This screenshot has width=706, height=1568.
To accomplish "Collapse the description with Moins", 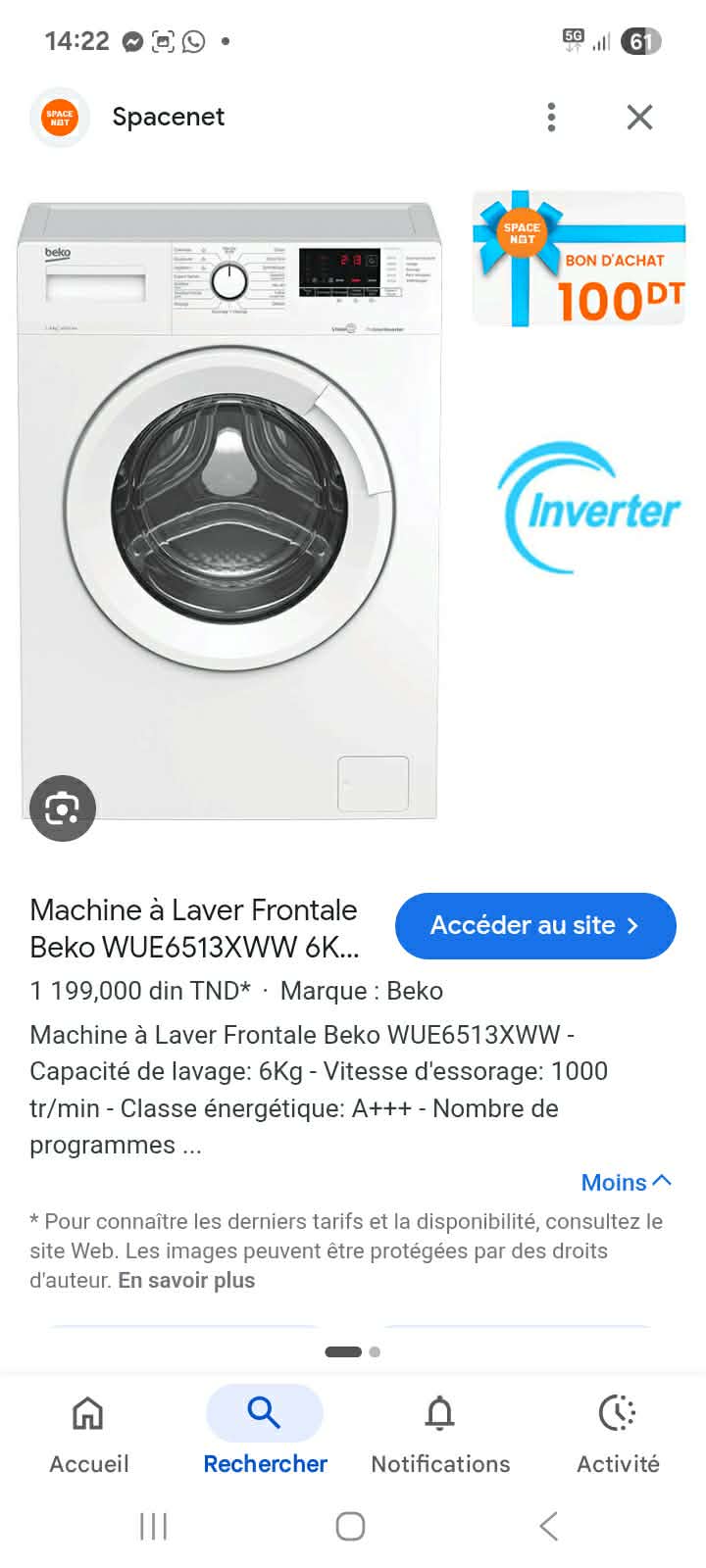I will 626,1182.
